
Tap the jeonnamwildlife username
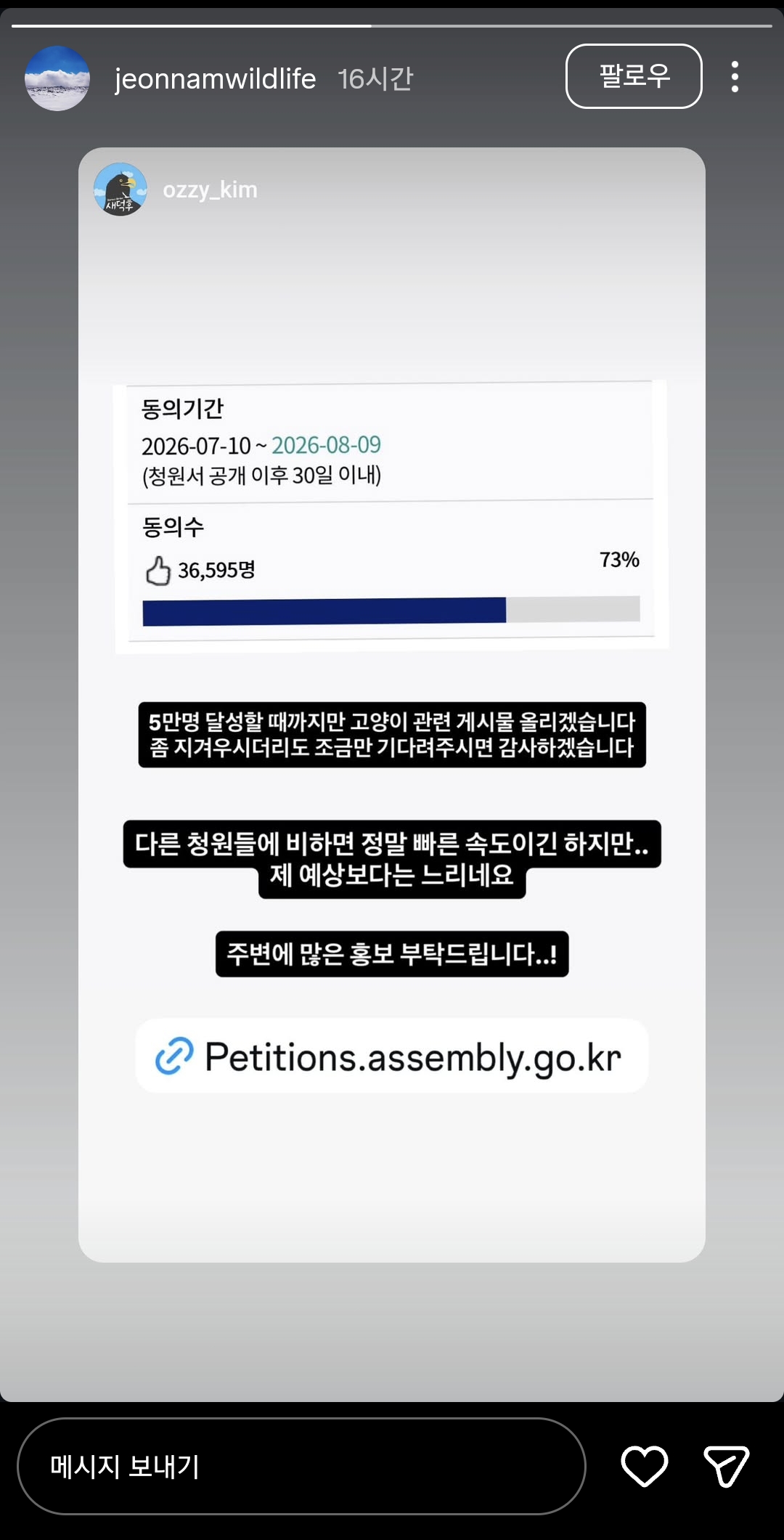click(216, 78)
